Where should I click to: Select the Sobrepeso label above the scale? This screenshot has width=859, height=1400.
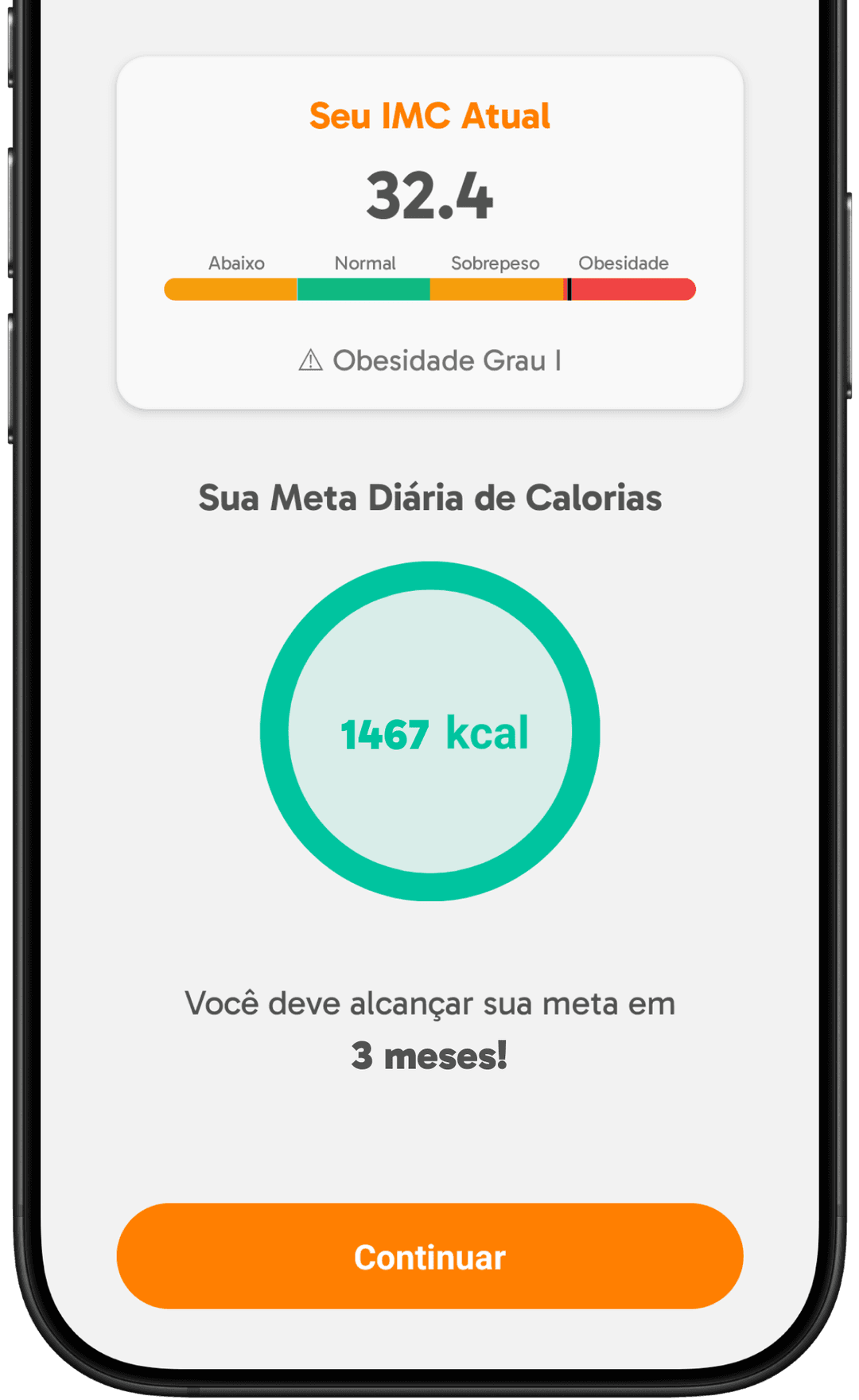[495, 262]
